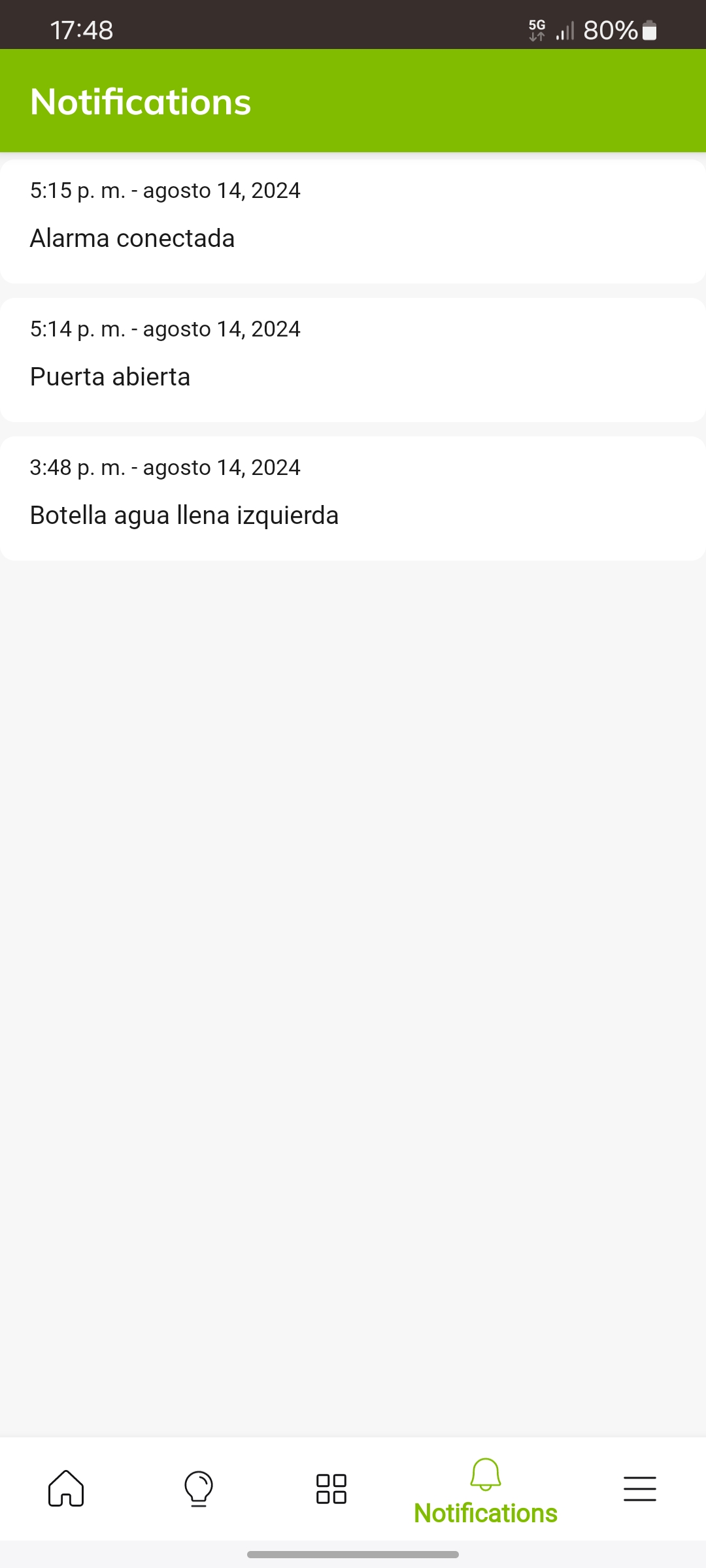This screenshot has height=1568, width=706.
Task: Tap timestamp of Alarma conectada alert
Action: pos(165,191)
